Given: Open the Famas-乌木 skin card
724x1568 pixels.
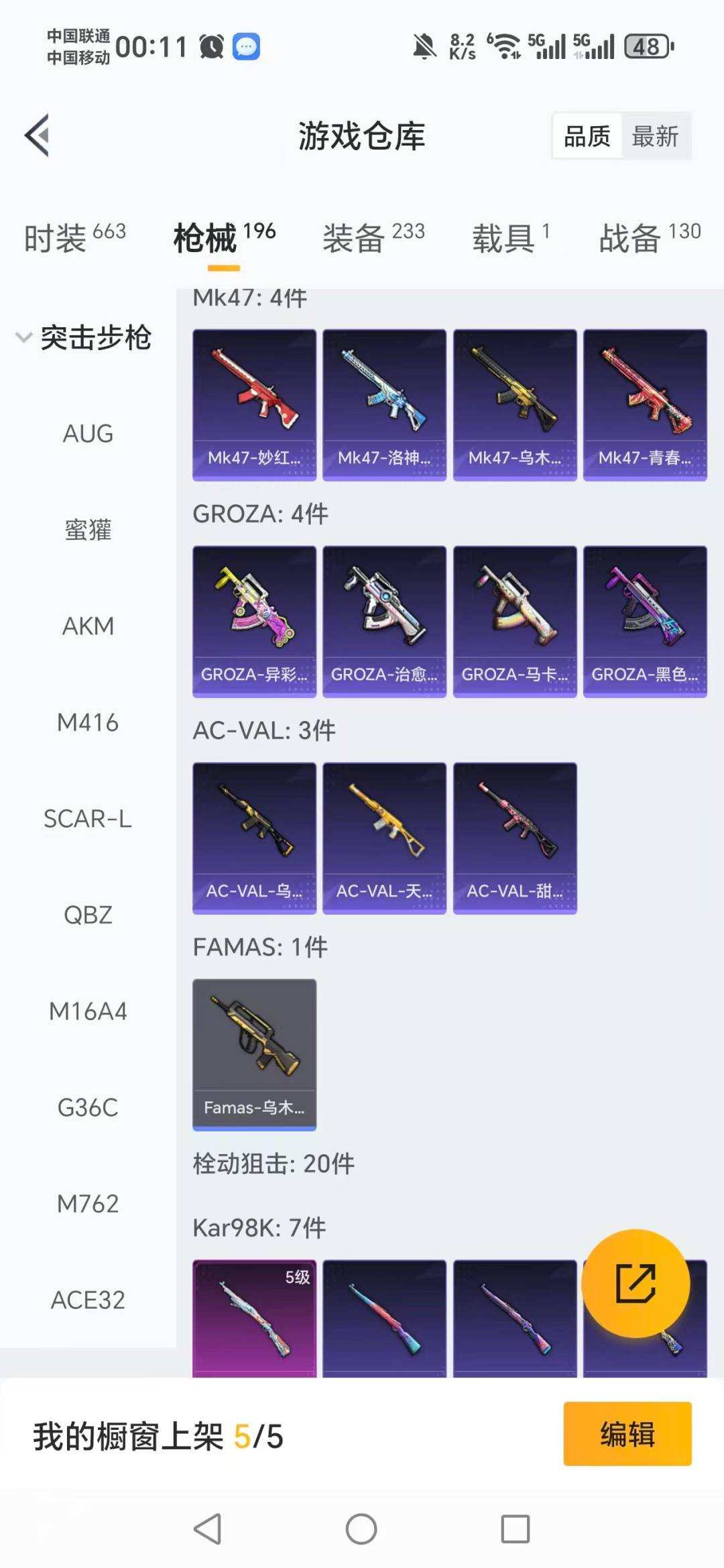Looking at the screenshot, I should [x=254, y=1054].
